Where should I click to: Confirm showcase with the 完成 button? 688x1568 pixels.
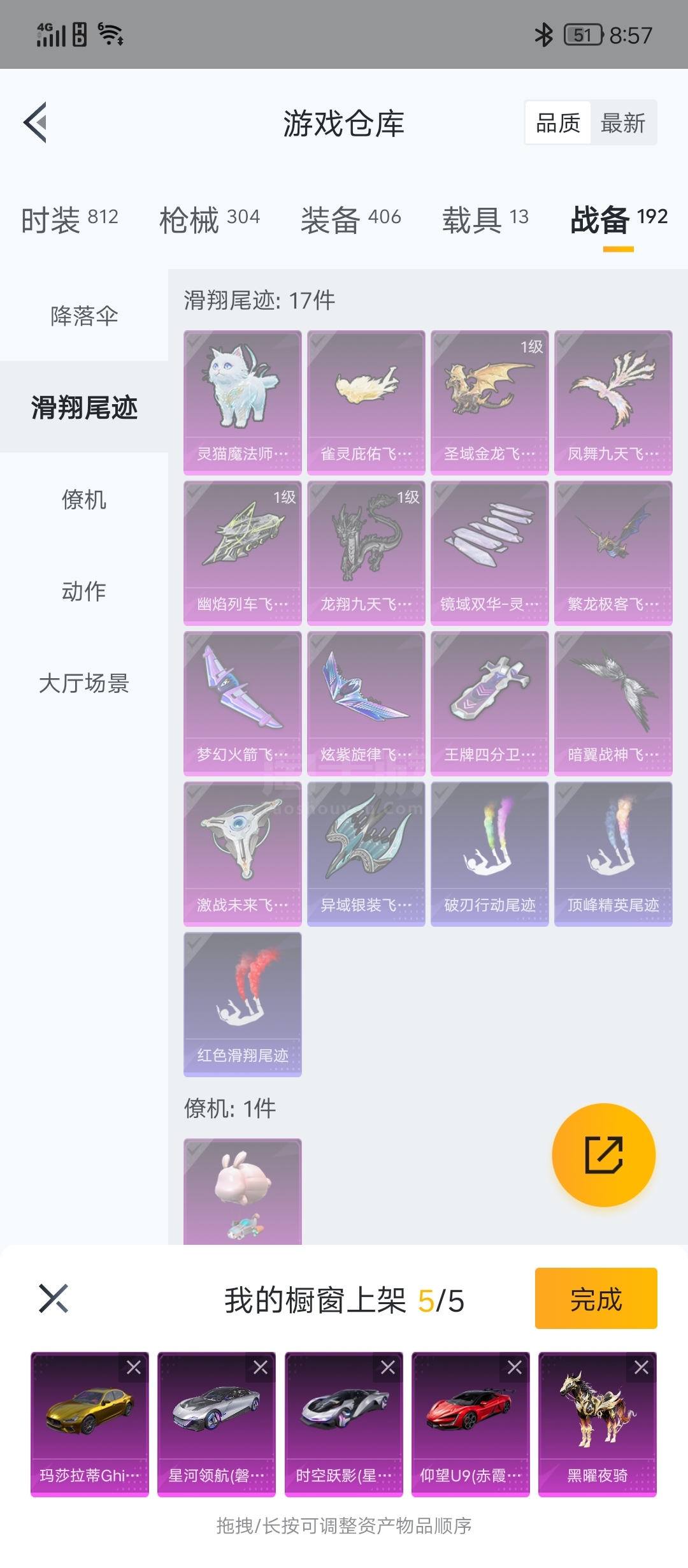point(596,1298)
